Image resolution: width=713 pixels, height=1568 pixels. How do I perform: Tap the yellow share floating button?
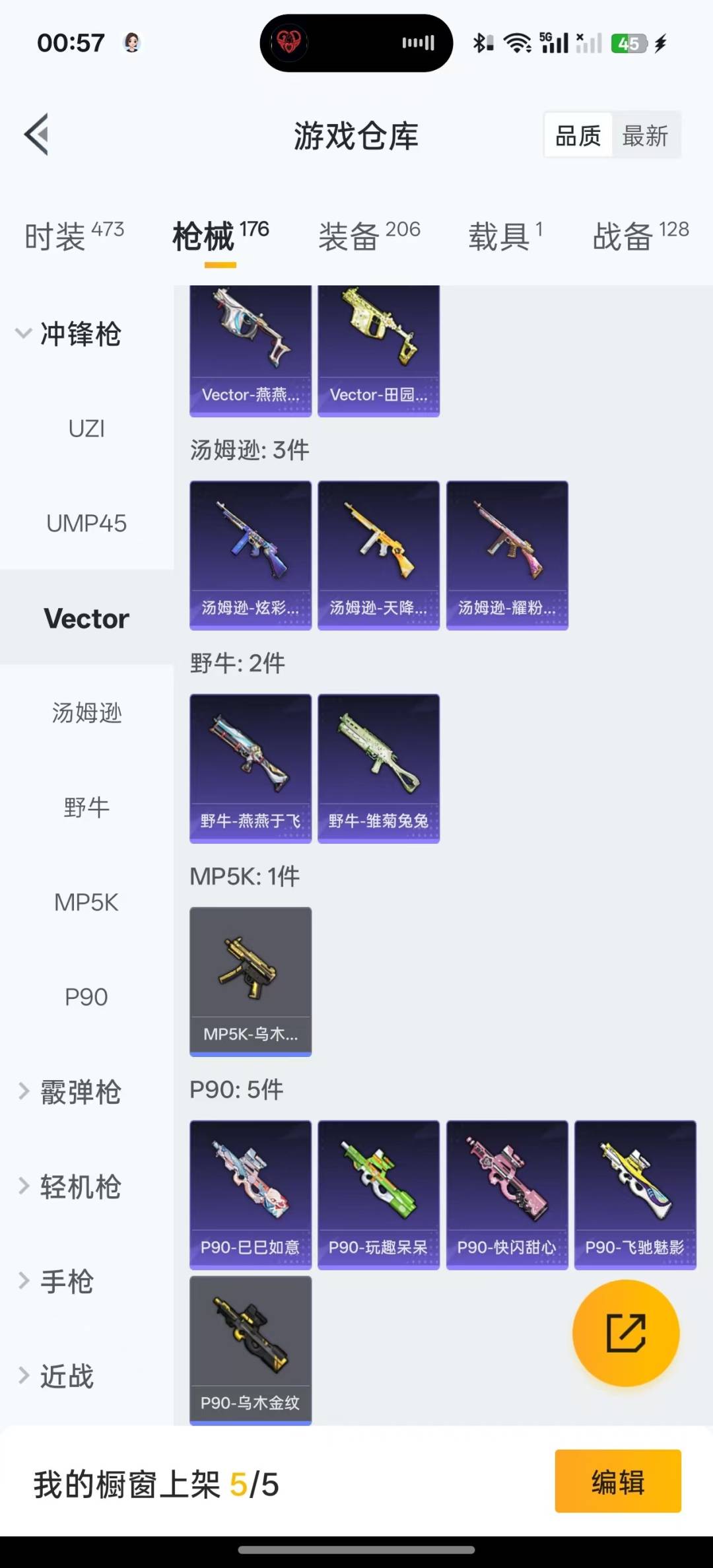(626, 1333)
